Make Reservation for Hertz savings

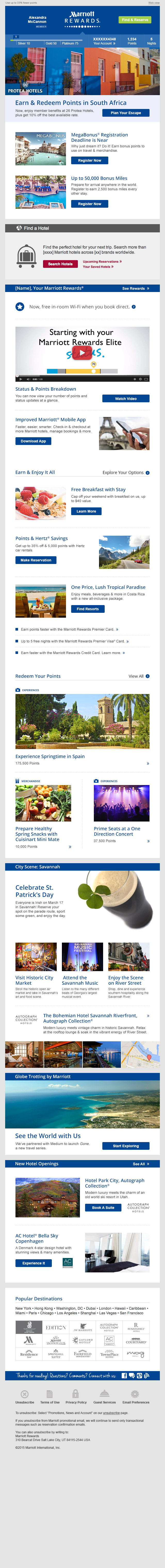[35, 560]
